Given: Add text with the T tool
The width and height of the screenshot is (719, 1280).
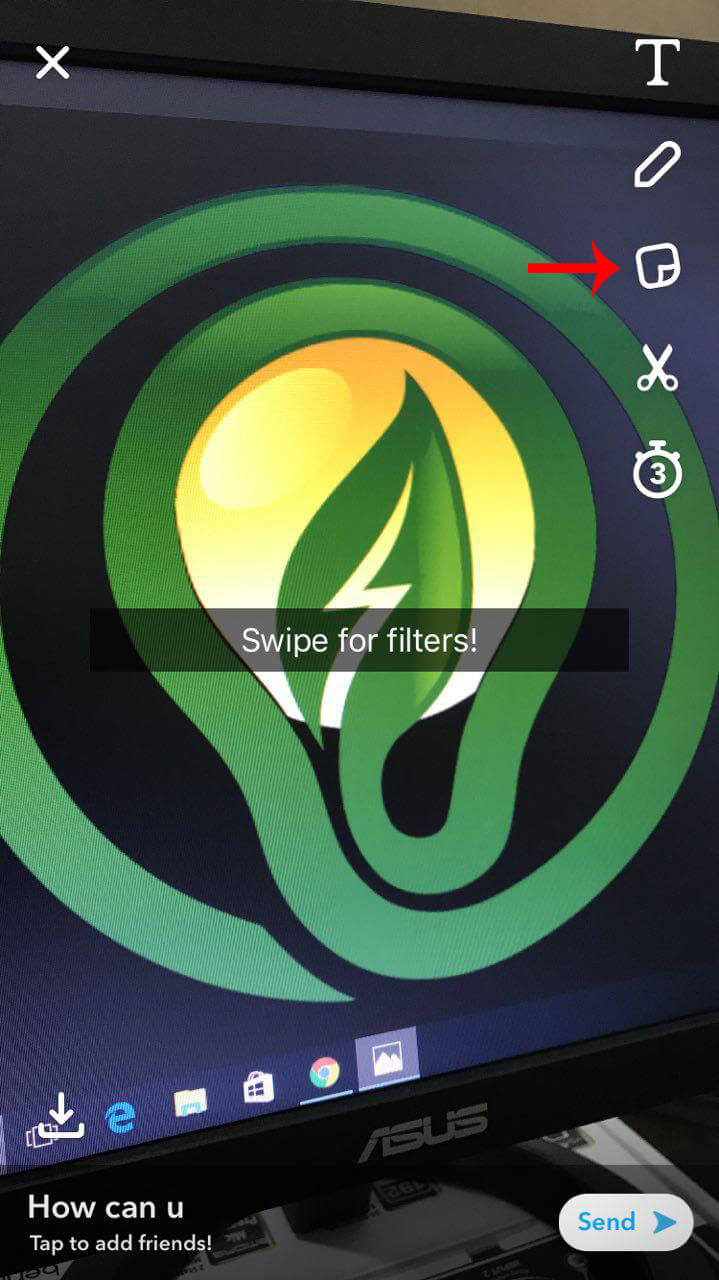Looking at the screenshot, I should (x=657, y=62).
